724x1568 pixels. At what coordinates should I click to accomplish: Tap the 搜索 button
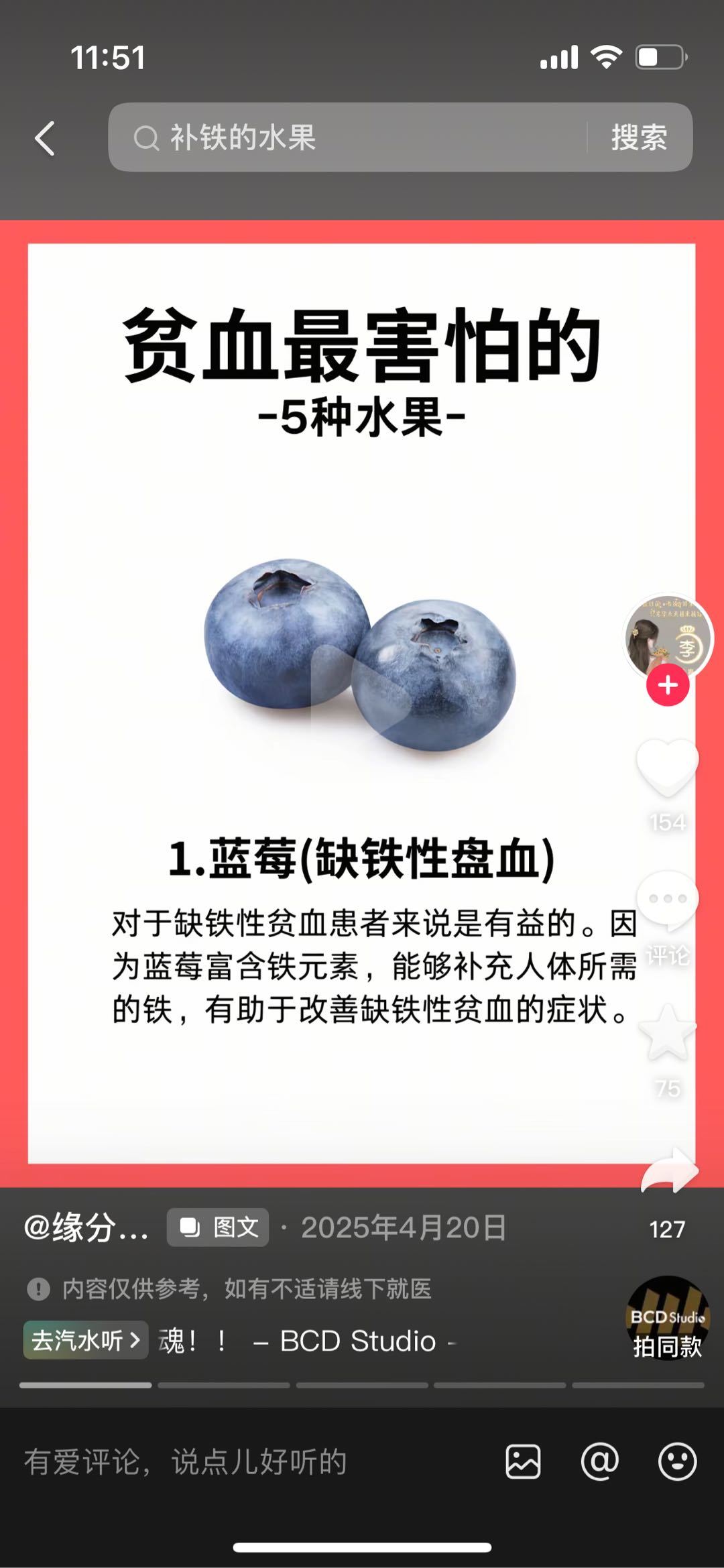click(x=639, y=137)
